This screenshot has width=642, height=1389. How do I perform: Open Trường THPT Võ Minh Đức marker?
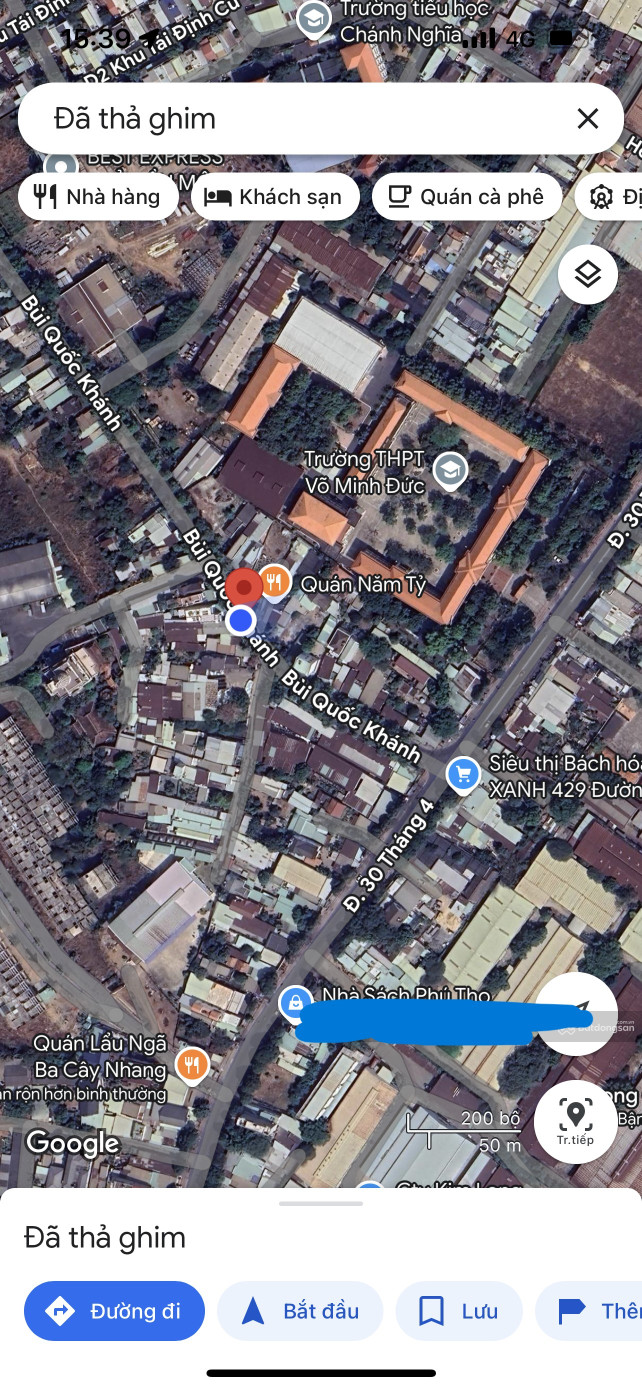coord(451,470)
